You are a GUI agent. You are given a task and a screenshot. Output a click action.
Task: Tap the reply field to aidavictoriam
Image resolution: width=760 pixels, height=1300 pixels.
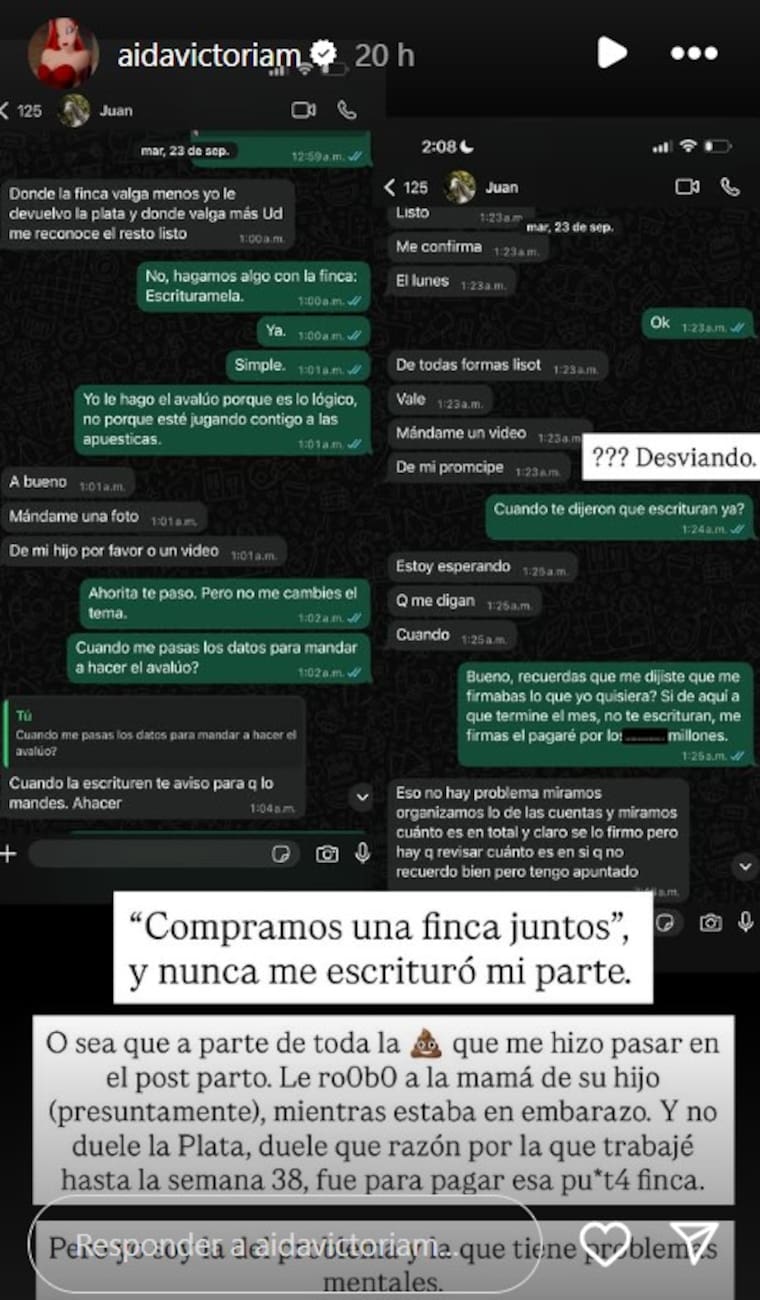[x=285, y=1245]
